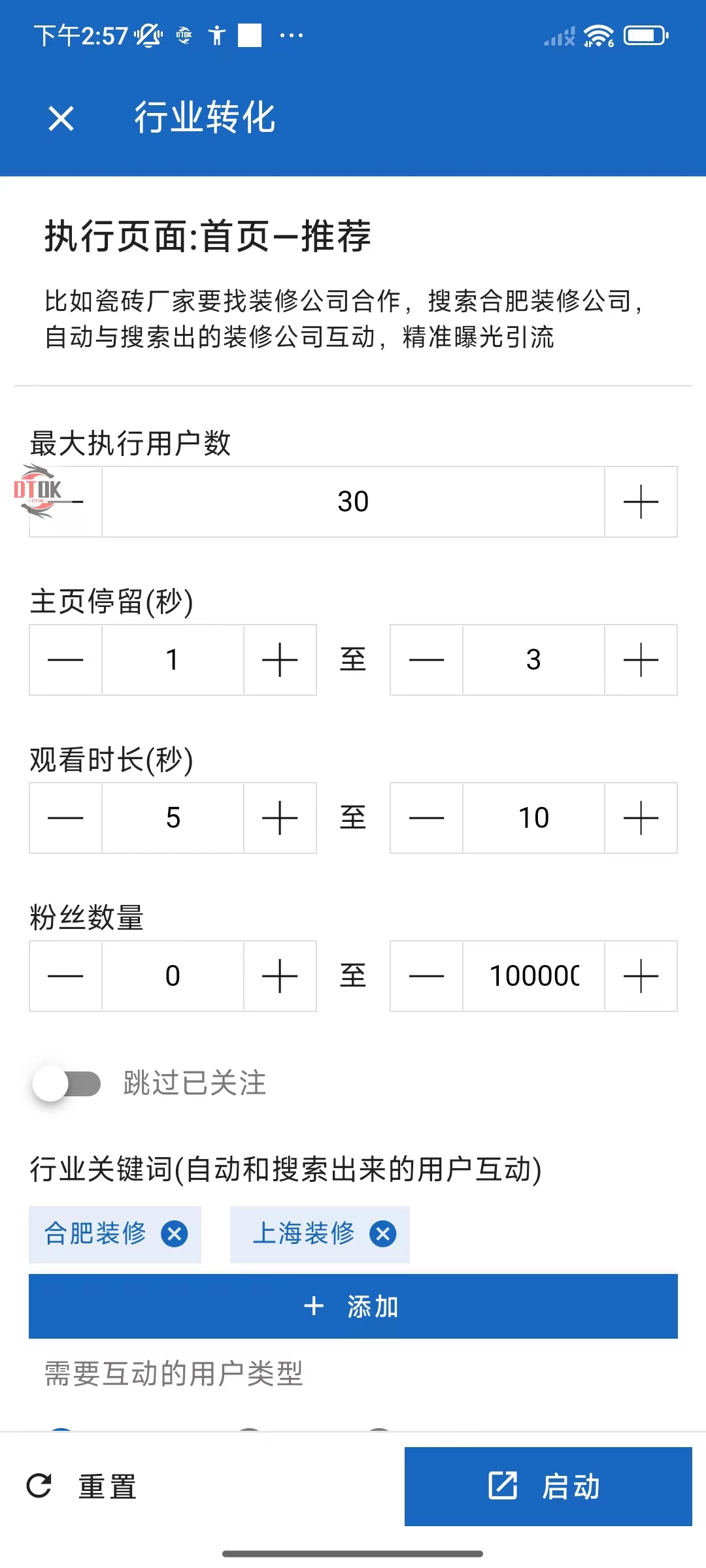706x1568 pixels.
Task: Remove the 上海装修 keyword chip
Action: pyautogui.click(x=383, y=1234)
